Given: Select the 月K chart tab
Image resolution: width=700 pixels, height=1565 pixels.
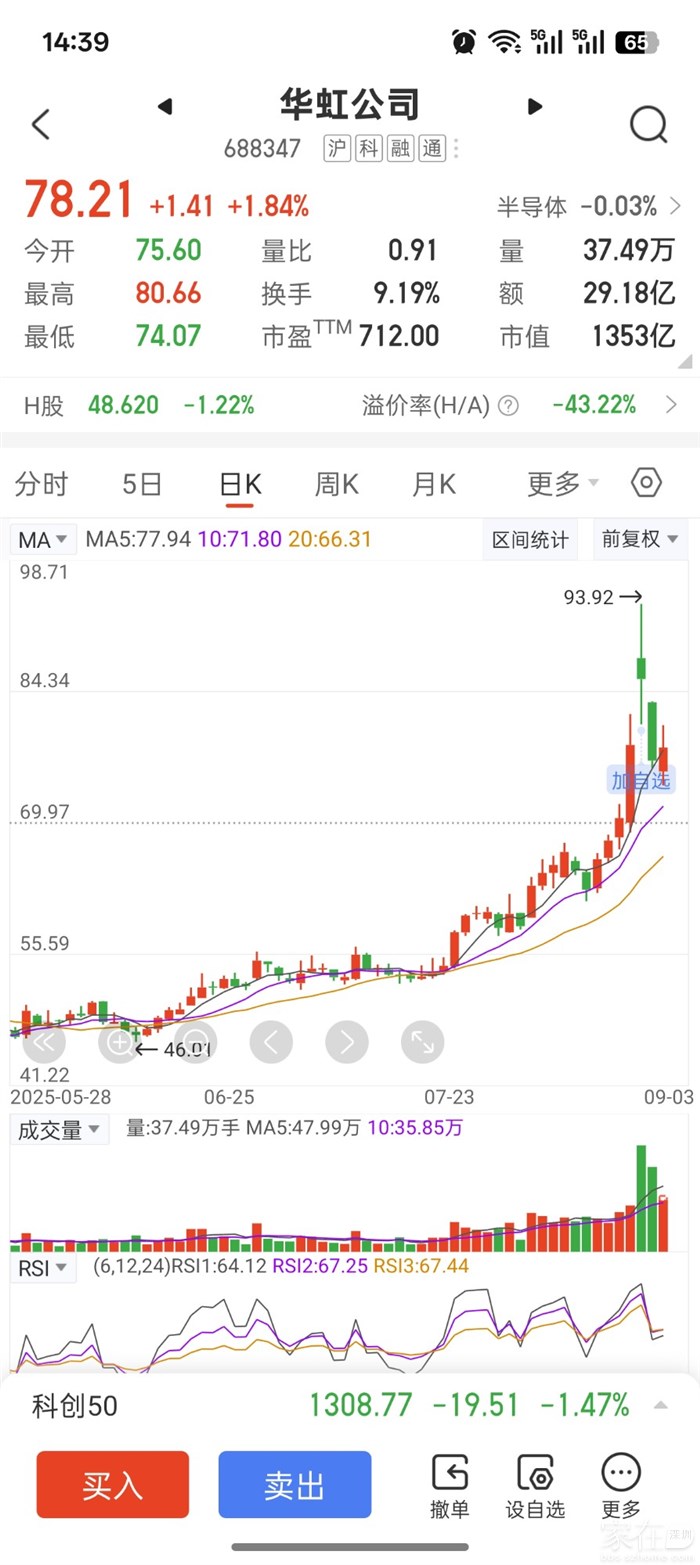Looking at the screenshot, I should (434, 484).
